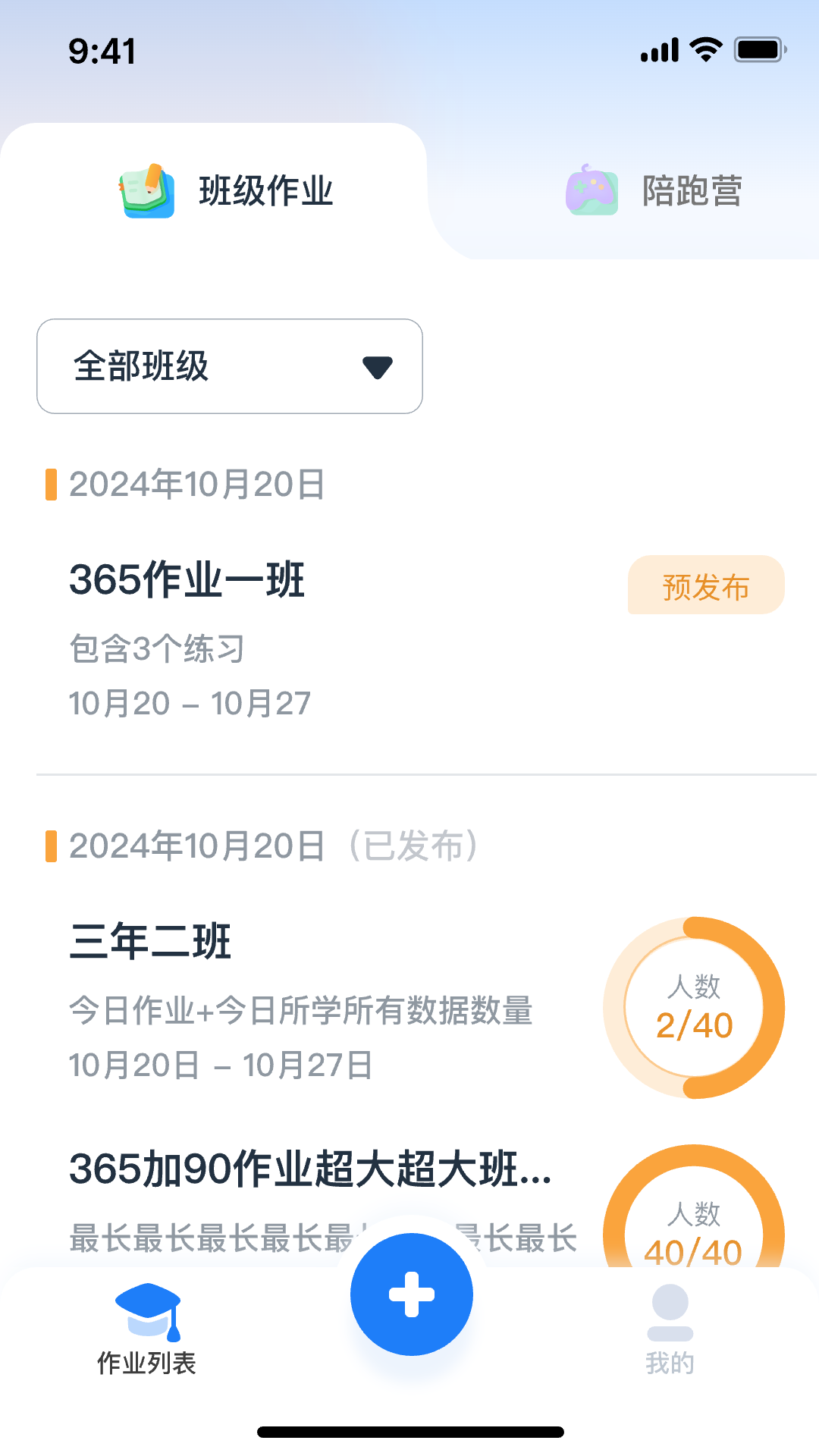
Task: Tap the battery indicator icon
Action: coord(760,49)
